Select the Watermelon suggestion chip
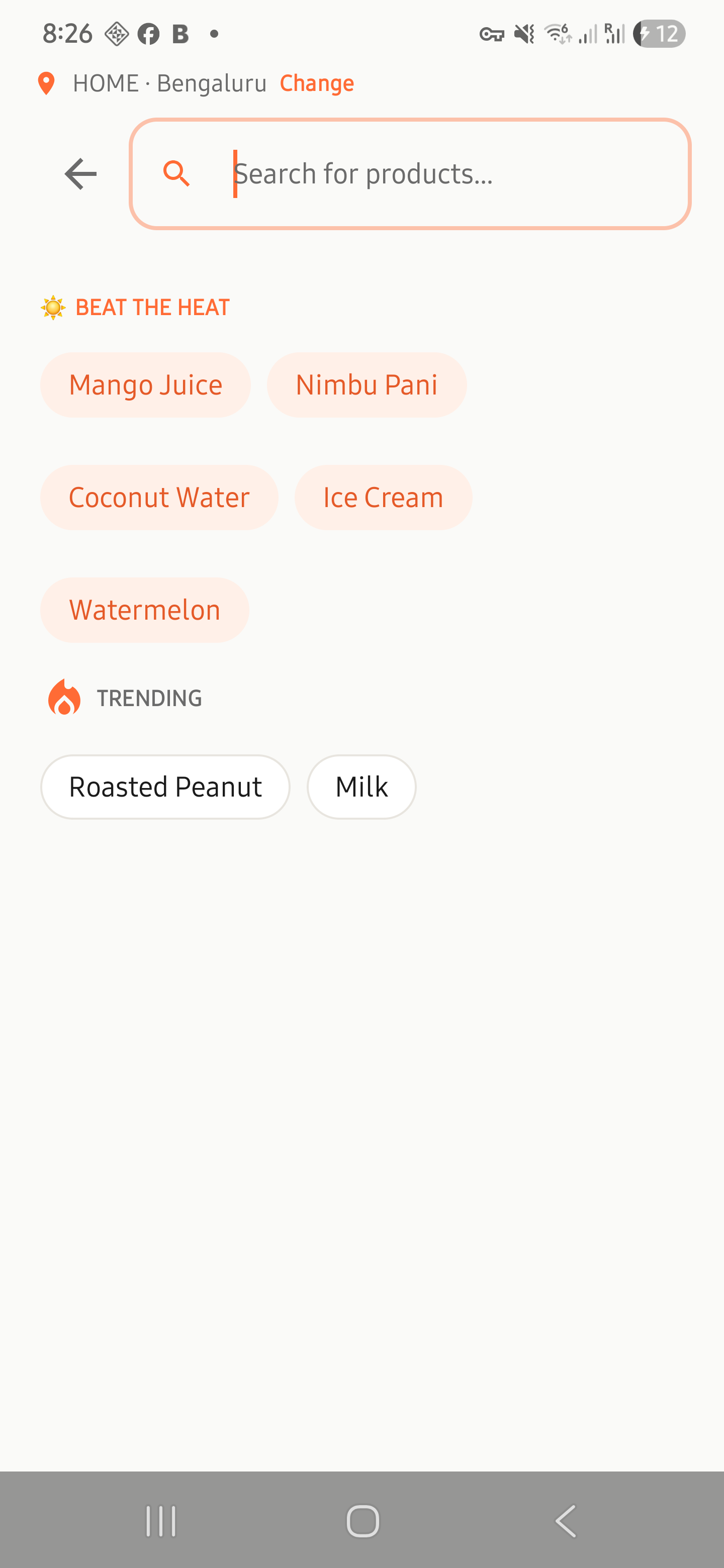 [144, 609]
